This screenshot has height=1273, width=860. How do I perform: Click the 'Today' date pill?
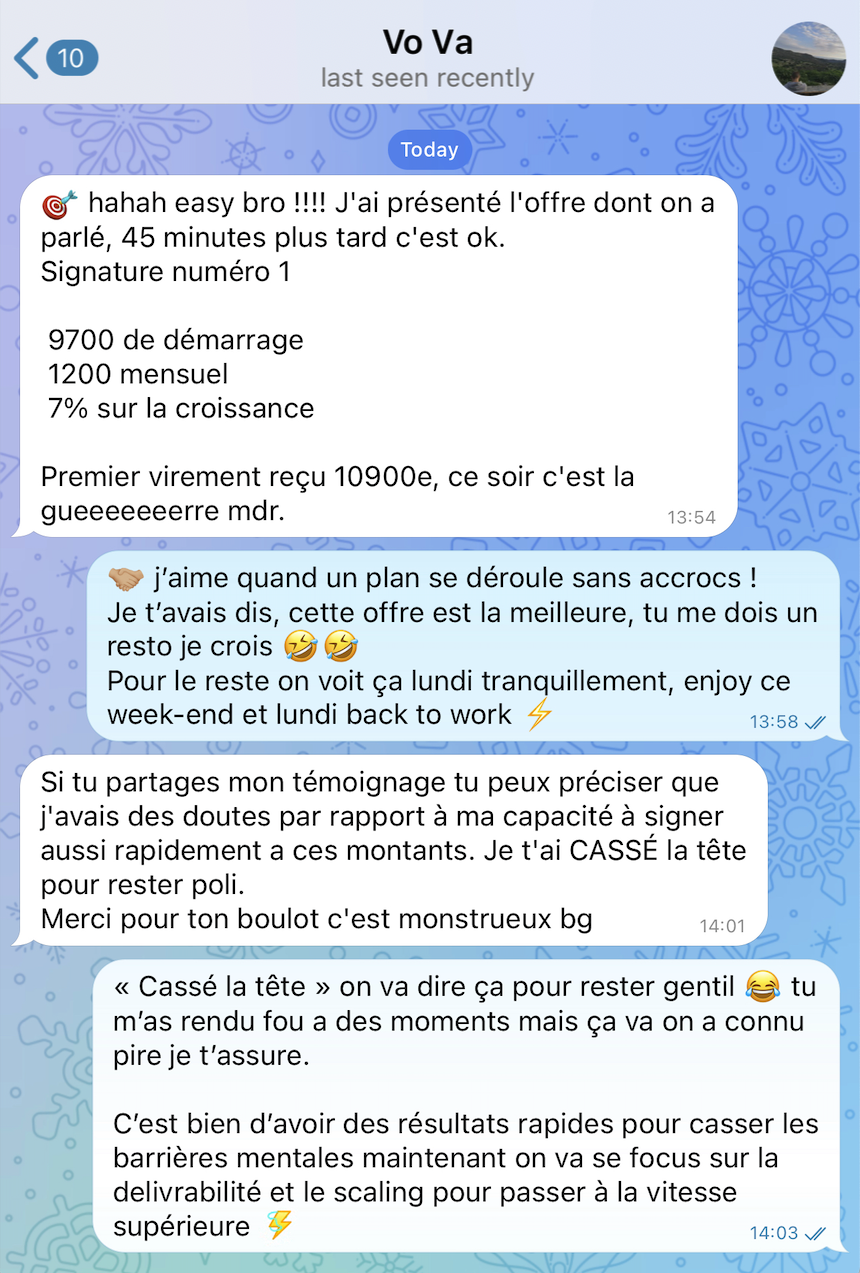[429, 150]
